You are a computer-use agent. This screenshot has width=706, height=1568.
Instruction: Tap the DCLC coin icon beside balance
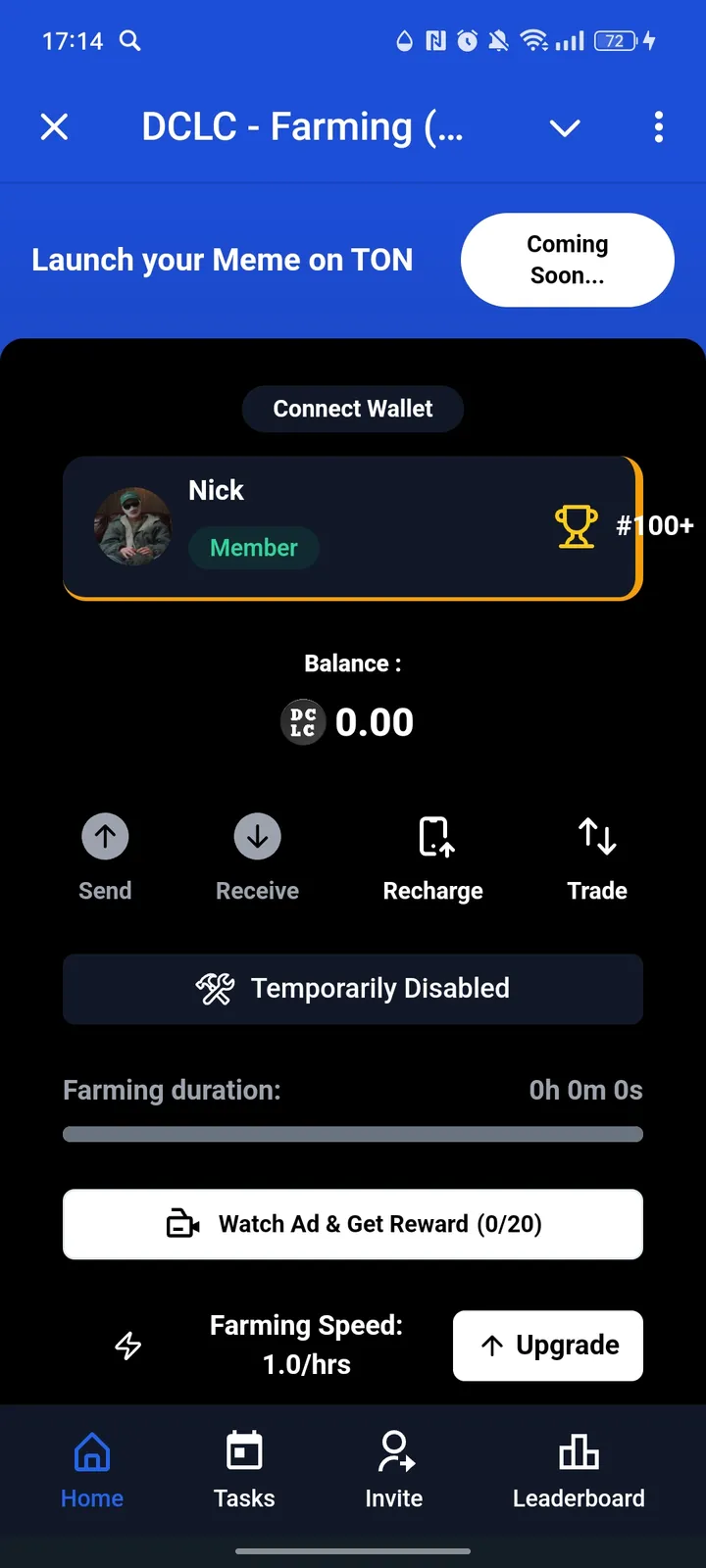[303, 722]
